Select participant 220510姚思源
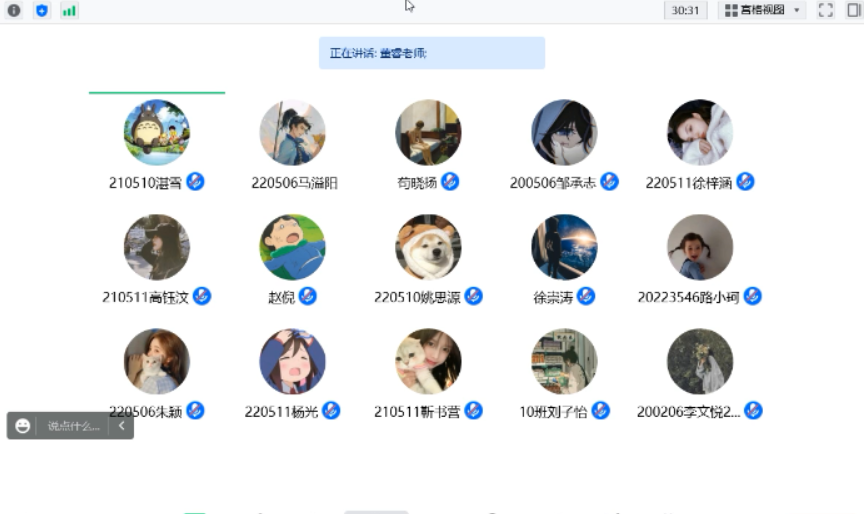 point(428,247)
